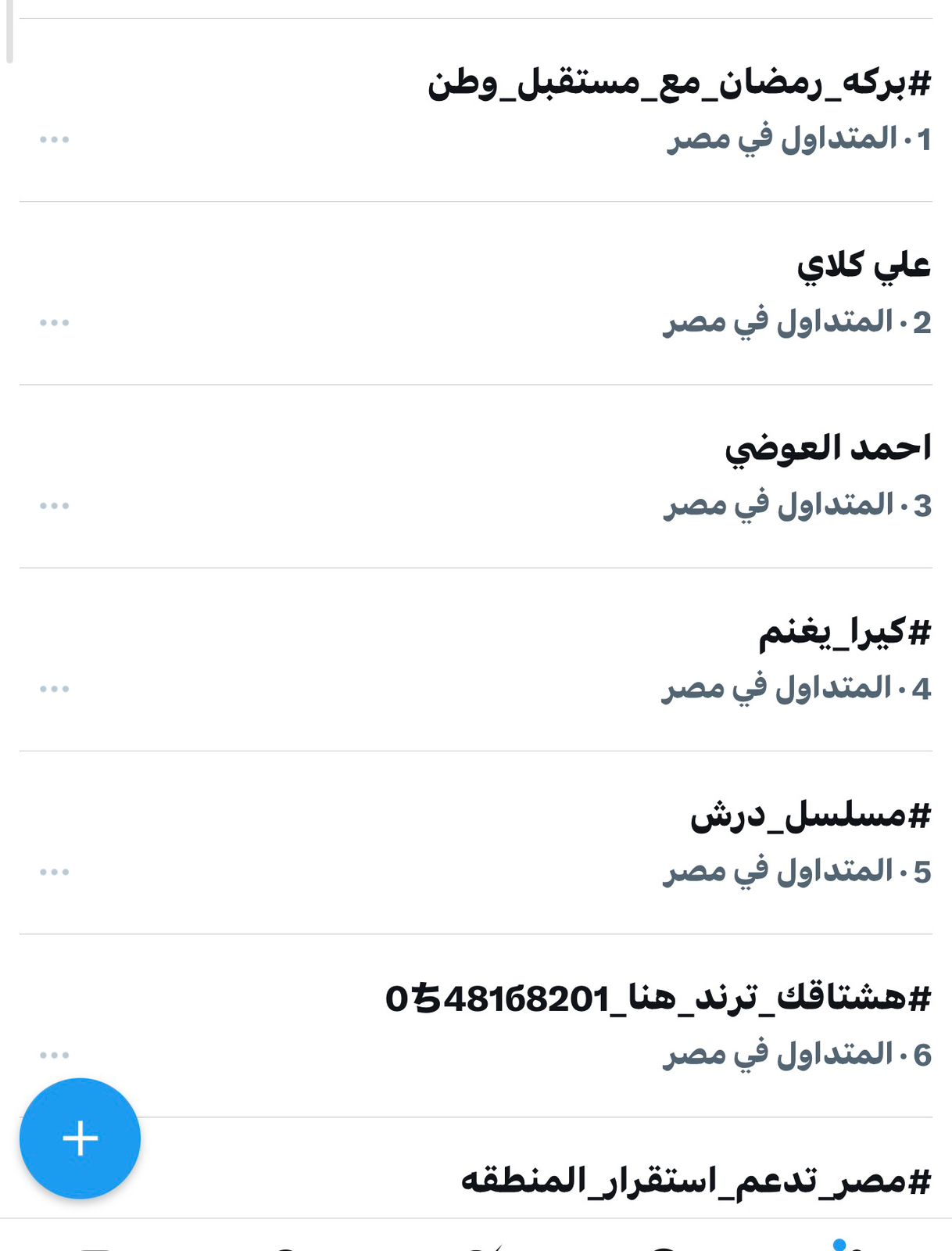Open trend #مصر_تدعم_استقرار_المنطقه
Image resolution: width=952 pixels, height=1251 pixels.
click(x=696, y=1180)
